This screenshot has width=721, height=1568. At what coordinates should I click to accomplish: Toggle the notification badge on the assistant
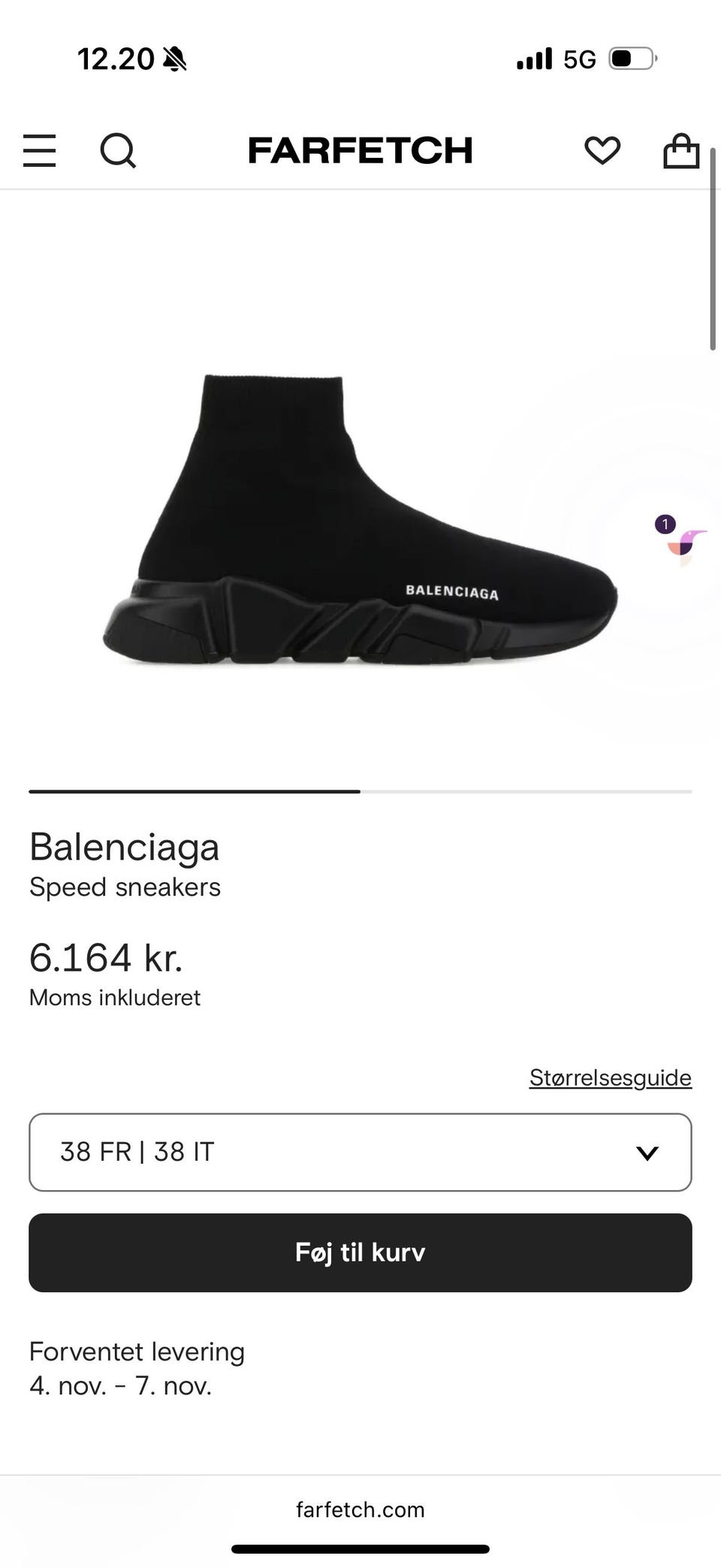point(664,524)
